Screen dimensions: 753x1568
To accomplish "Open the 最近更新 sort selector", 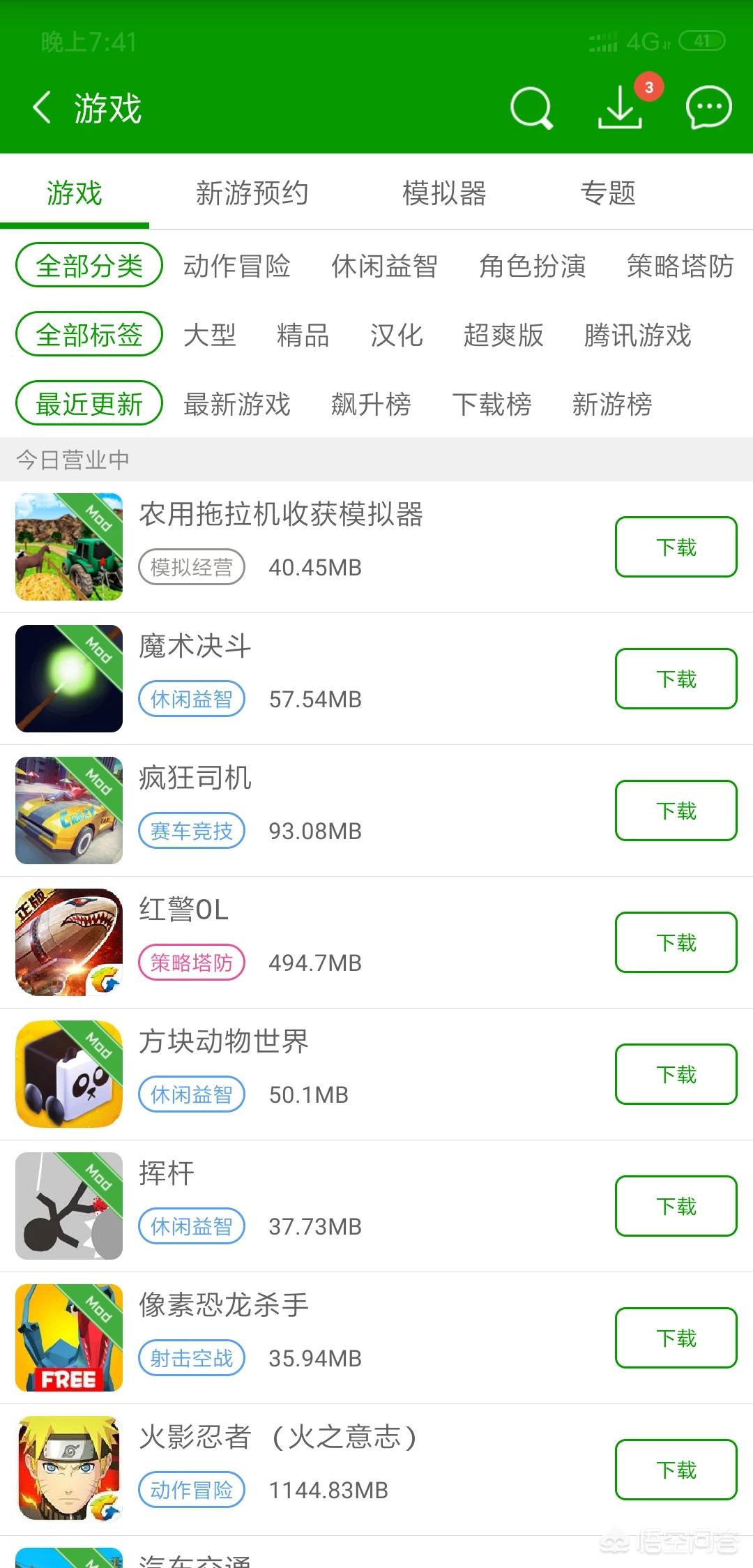I will click(x=89, y=403).
